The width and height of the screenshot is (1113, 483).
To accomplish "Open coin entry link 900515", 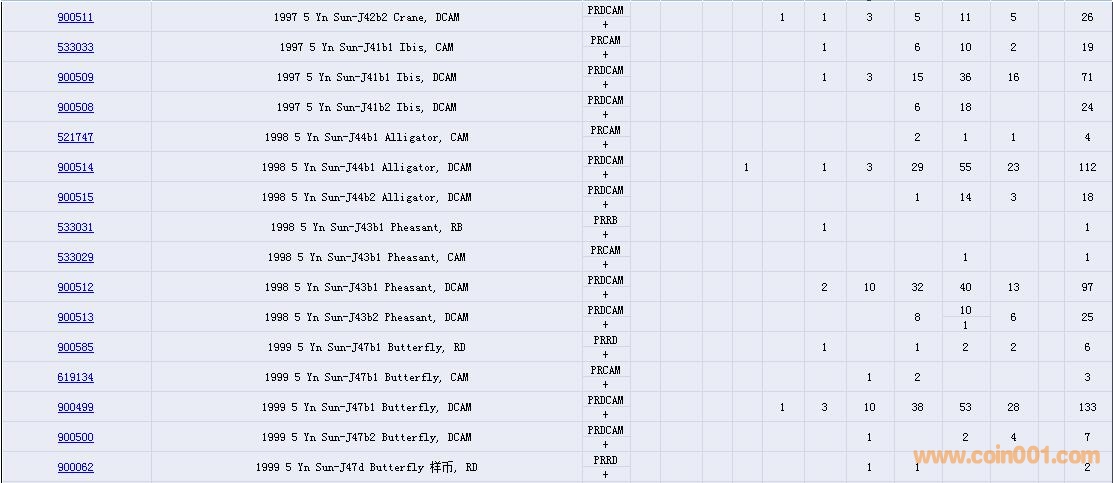I will point(76,197).
